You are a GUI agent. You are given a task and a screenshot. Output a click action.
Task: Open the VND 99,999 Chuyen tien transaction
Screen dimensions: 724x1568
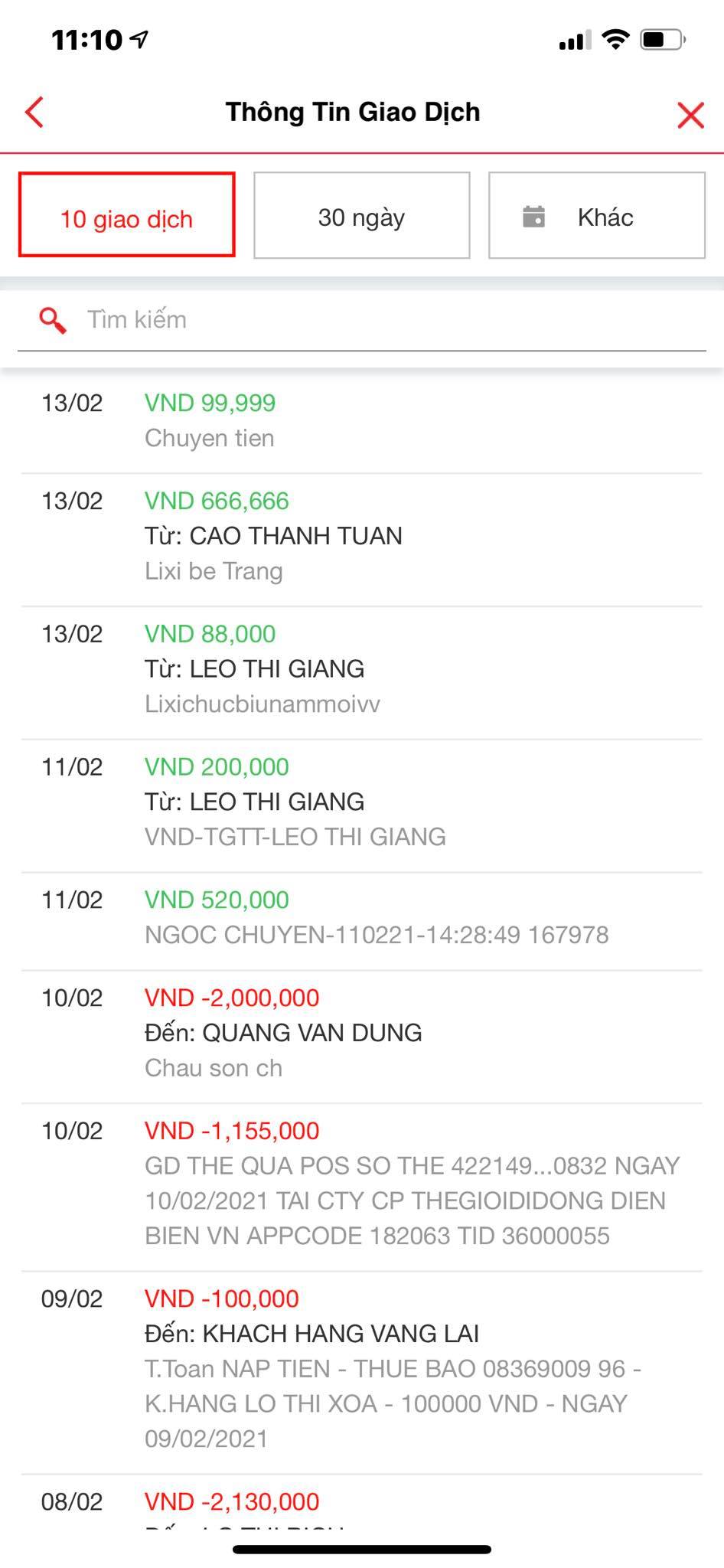361,420
